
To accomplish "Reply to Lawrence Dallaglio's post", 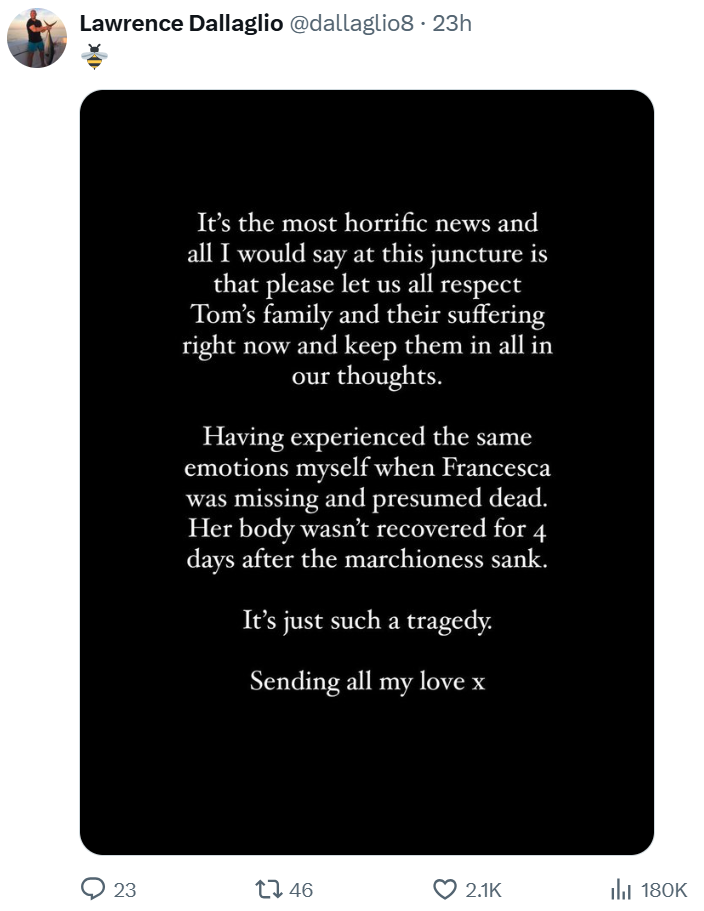I will coord(94,889).
